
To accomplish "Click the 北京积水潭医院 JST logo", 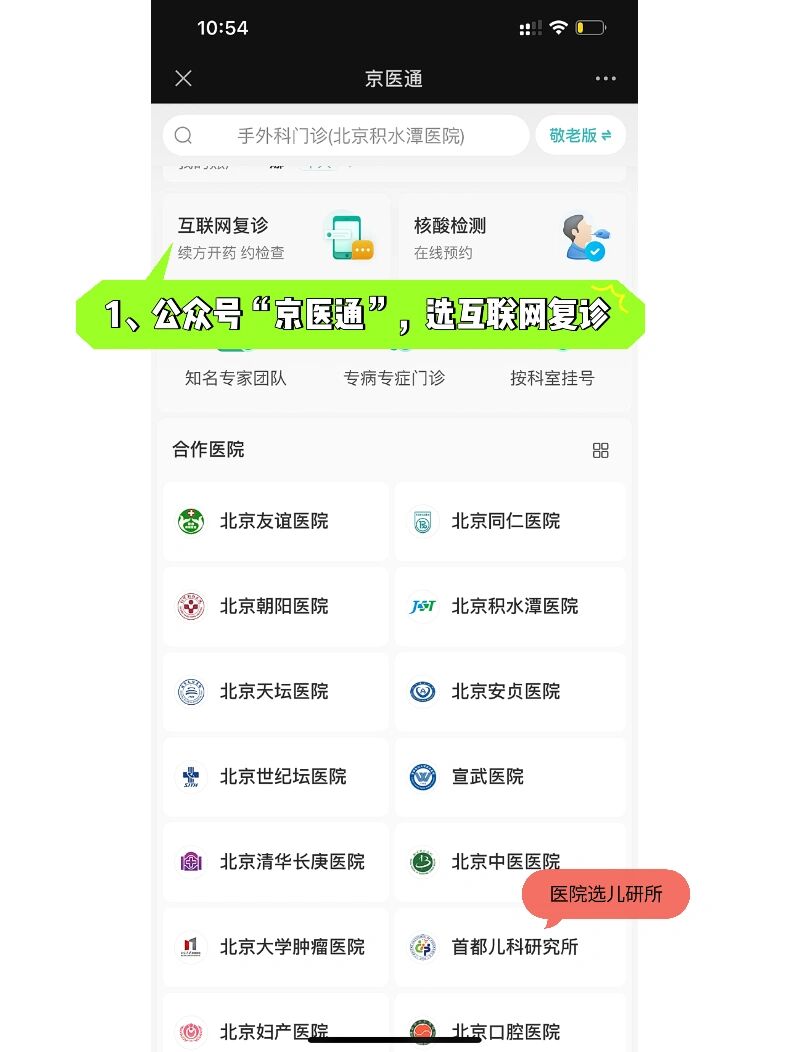I will (423, 606).
